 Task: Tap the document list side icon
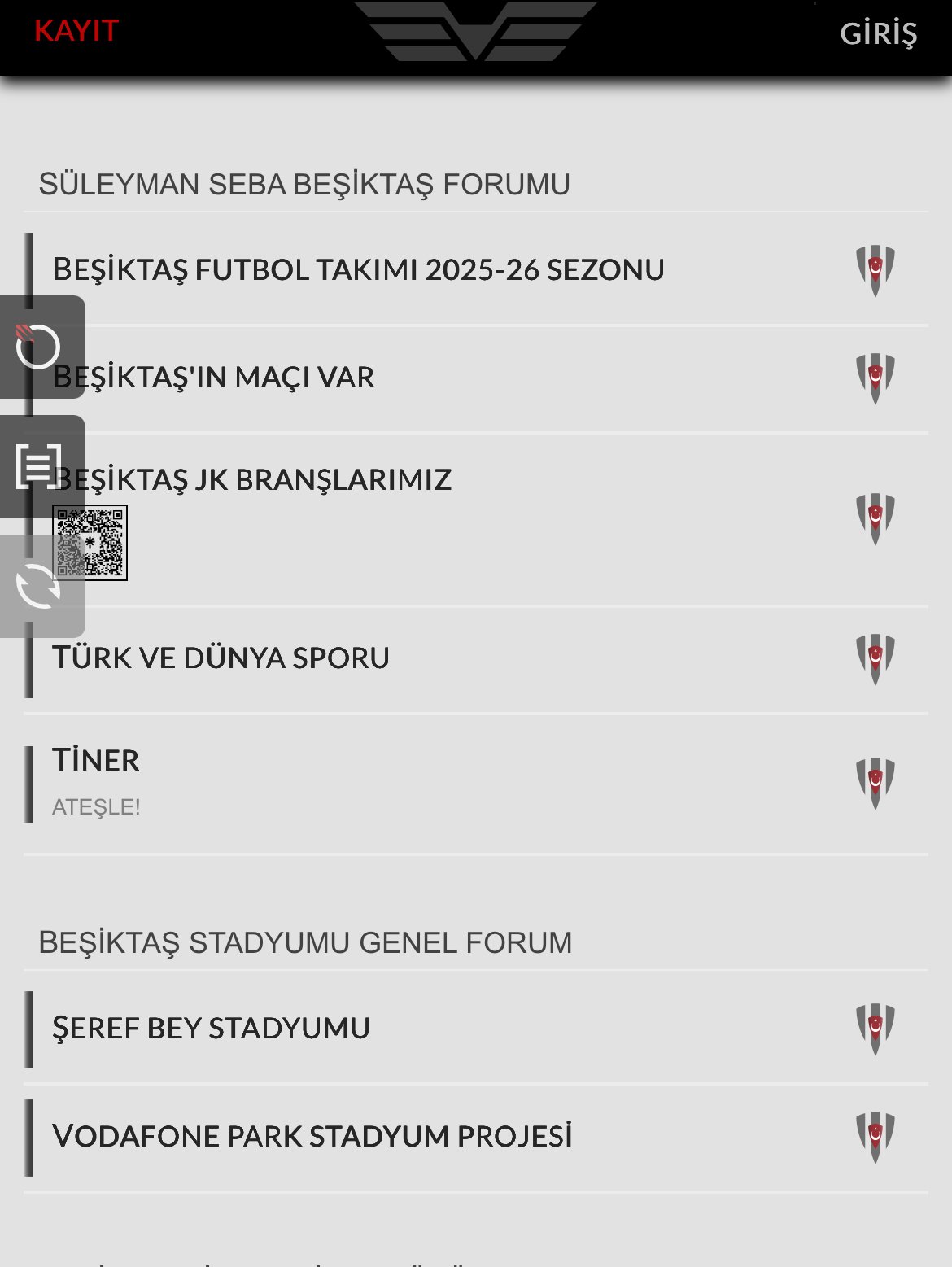[x=38, y=466]
